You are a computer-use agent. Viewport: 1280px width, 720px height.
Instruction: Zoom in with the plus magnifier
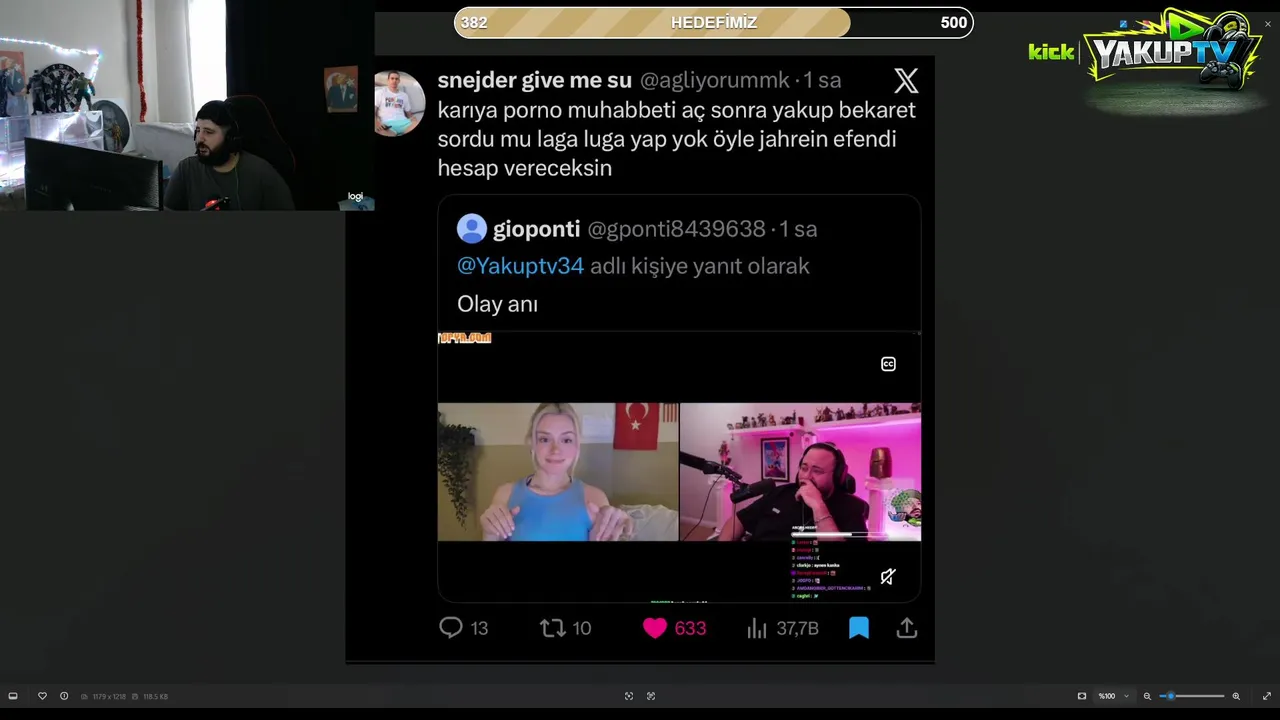(x=1236, y=696)
